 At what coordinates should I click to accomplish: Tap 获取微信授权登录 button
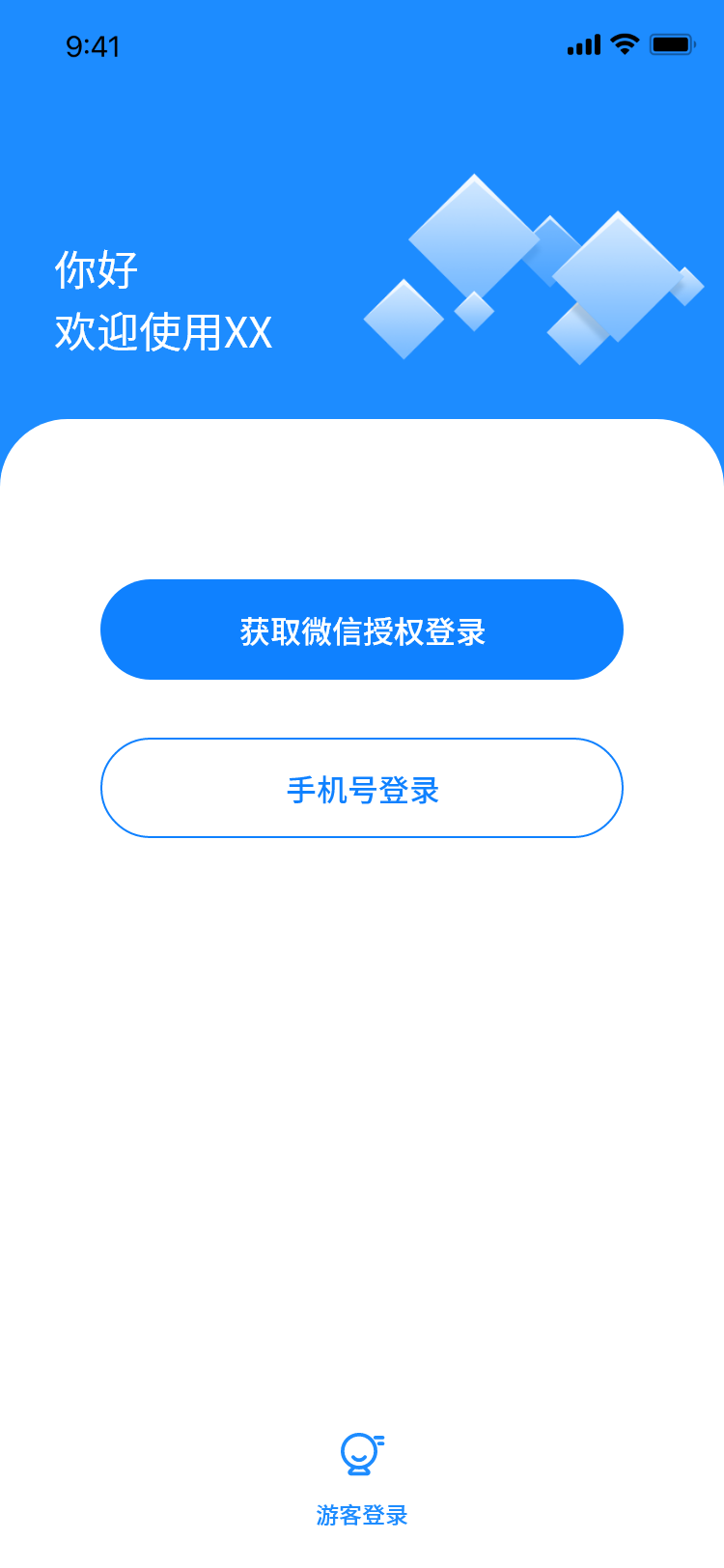(362, 630)
